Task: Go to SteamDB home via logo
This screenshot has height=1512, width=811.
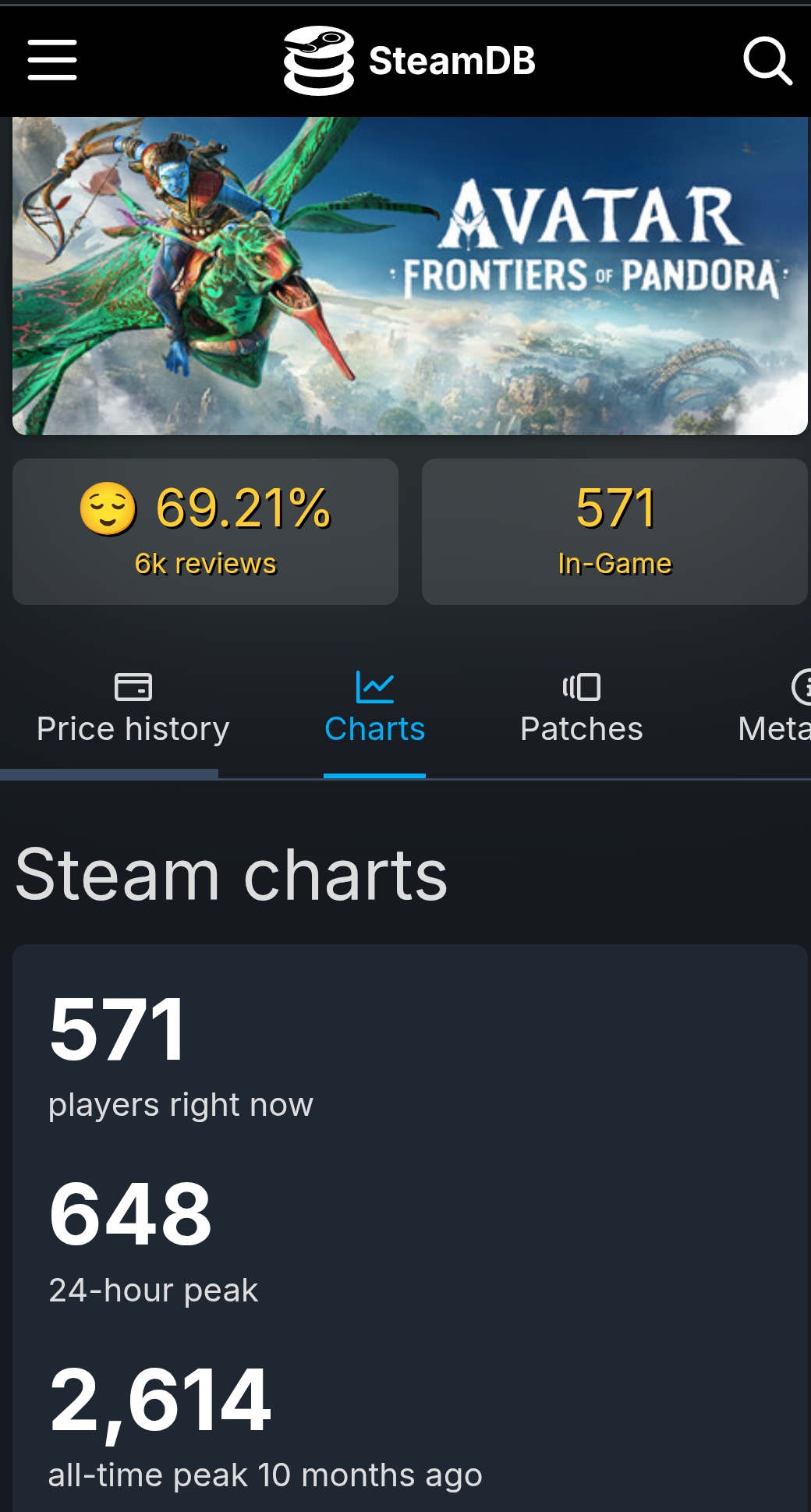Action: [410, 61]
